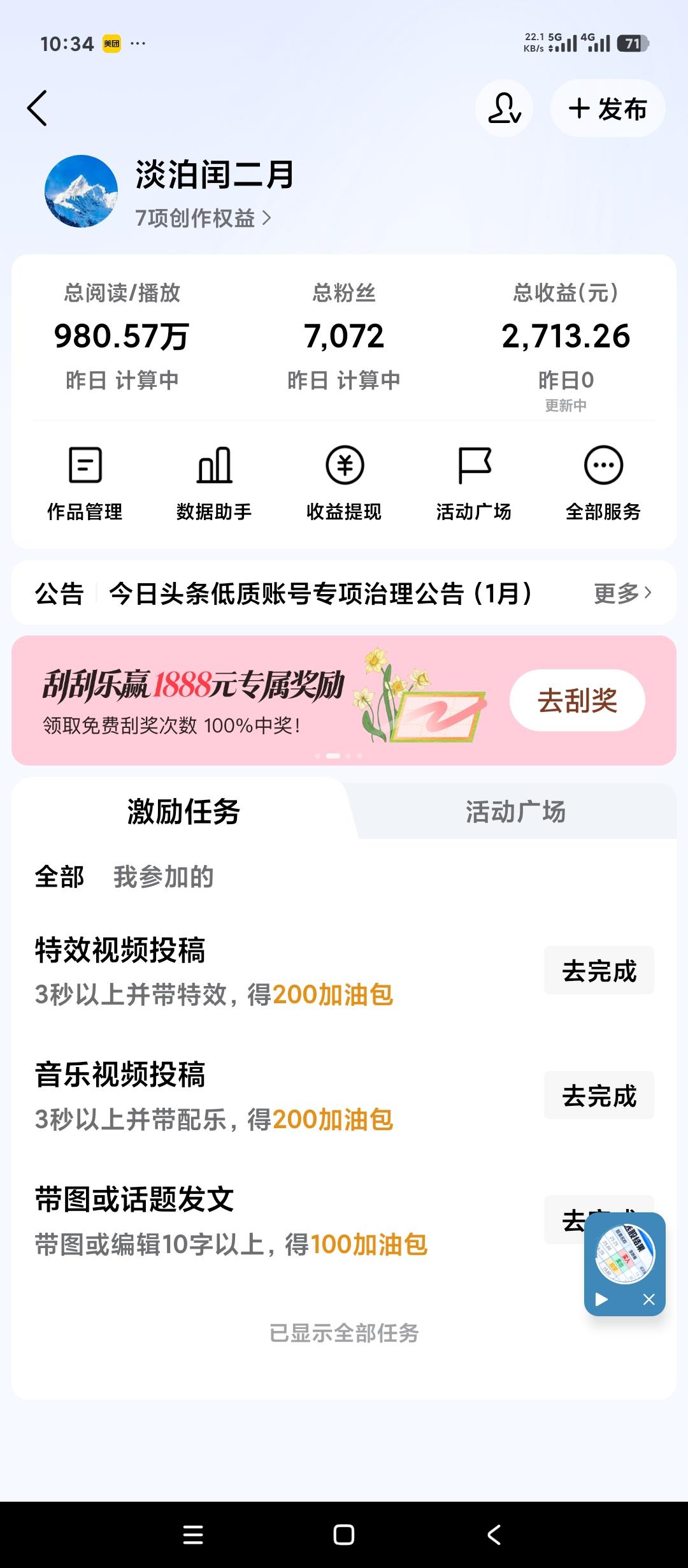The image size is (688, 1568).
Task: Tap 去完成 for 特效视频投稿 task
Action: [598, 969]
